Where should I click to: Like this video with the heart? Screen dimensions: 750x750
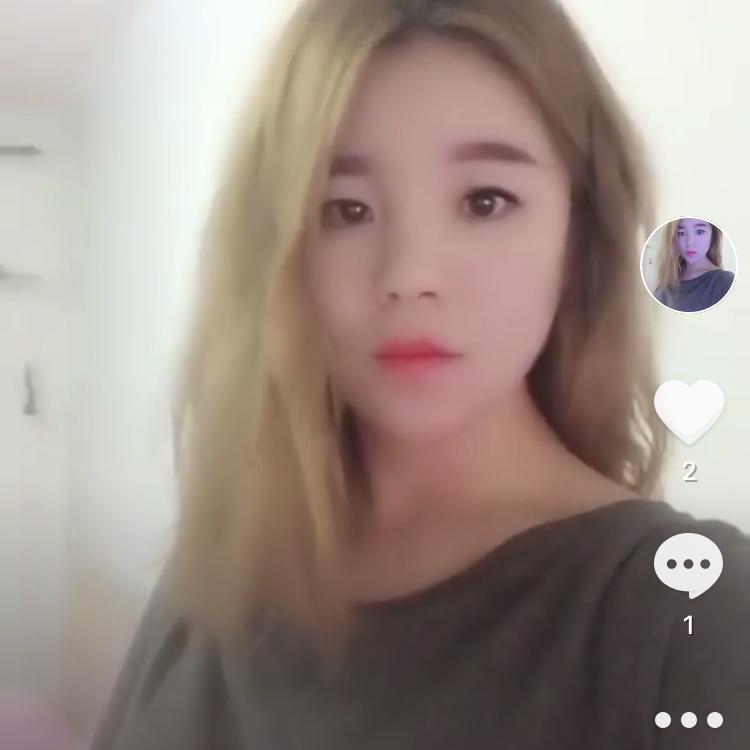coord(689,411)
